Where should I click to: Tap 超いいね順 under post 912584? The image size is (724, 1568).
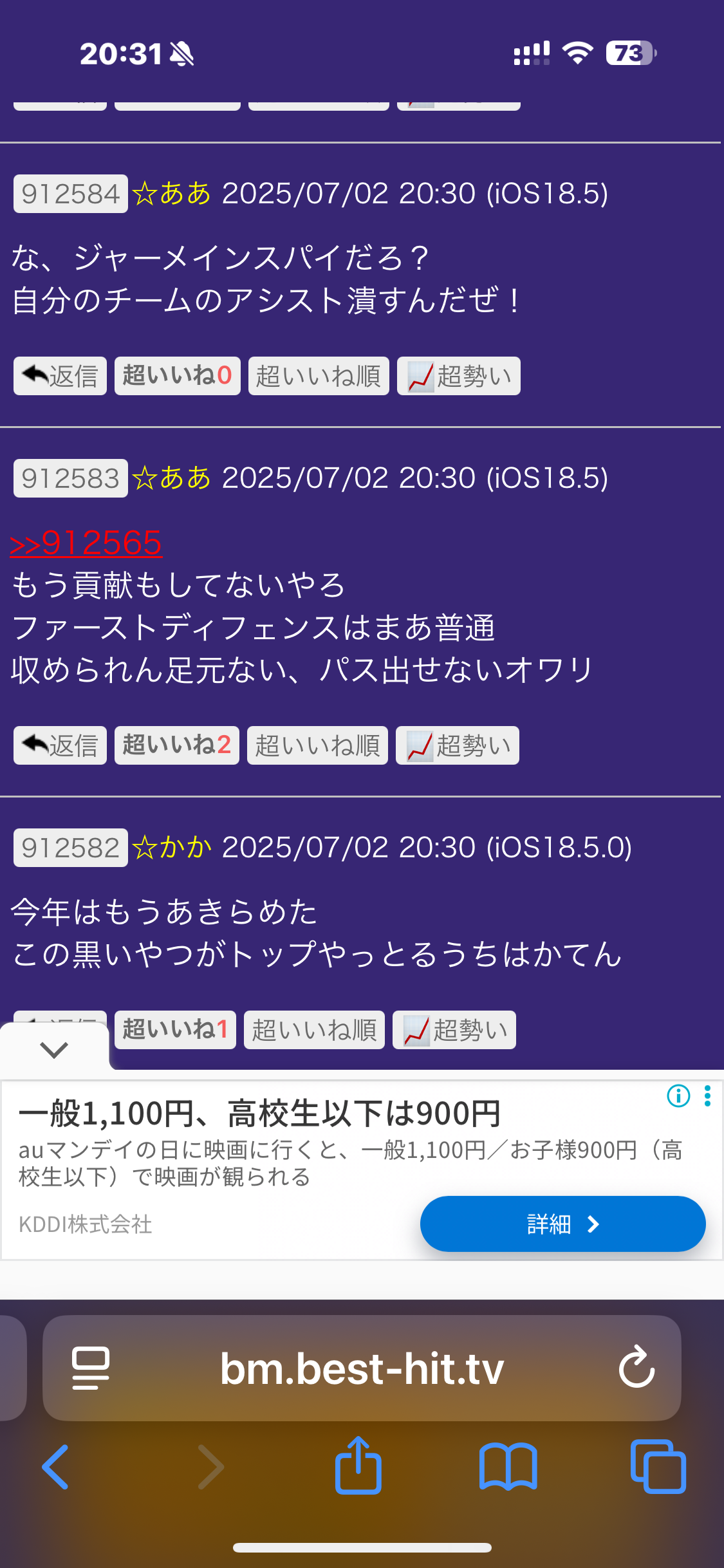click(x=319, y=376)
